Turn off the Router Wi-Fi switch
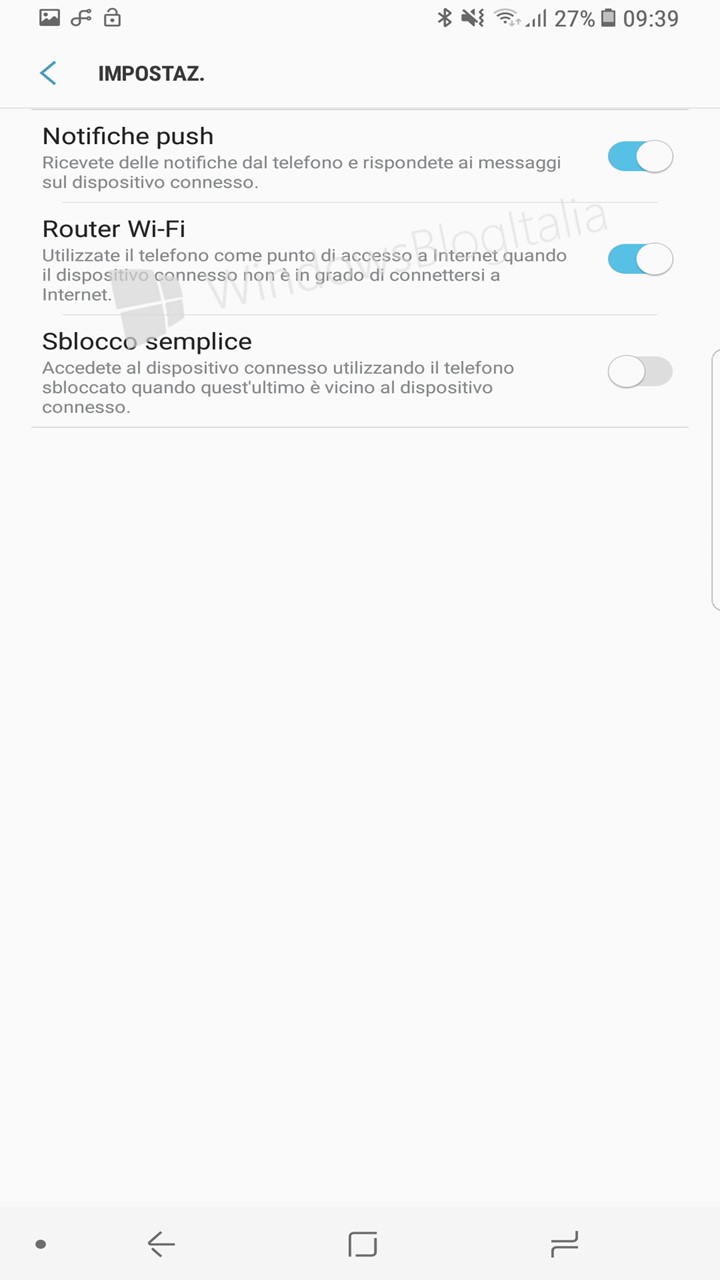Viewport: 720px width, 1280px height. pos(640,259)
